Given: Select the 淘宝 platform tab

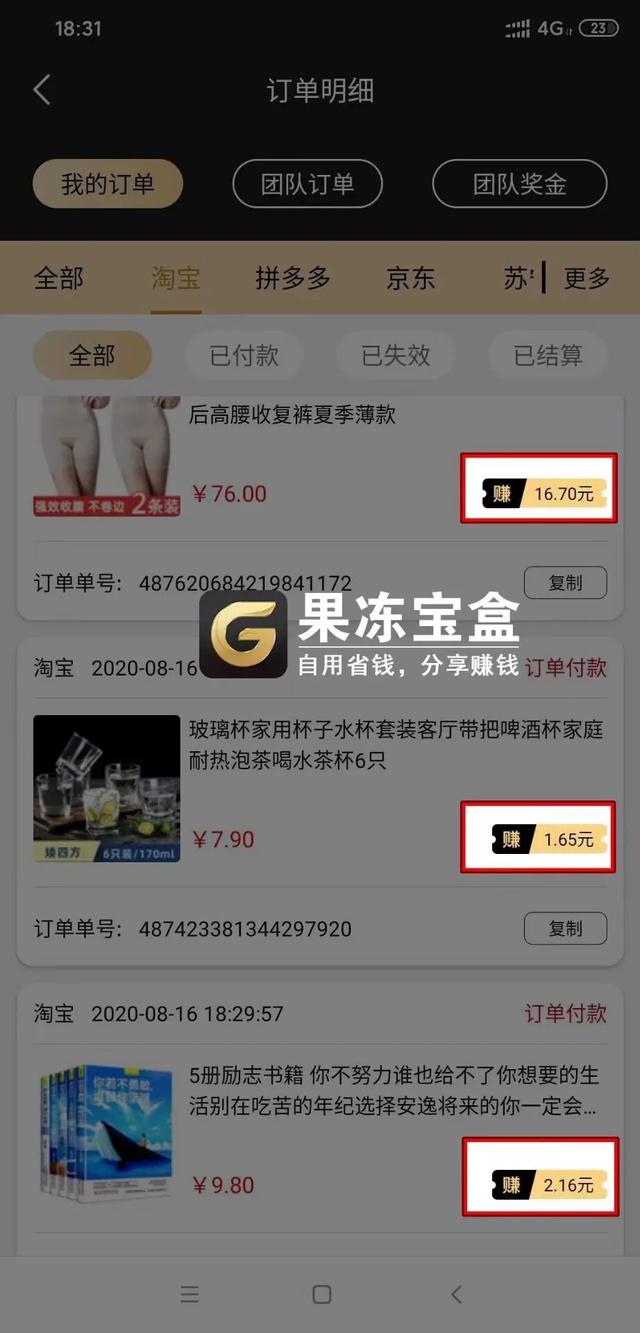Looking at the screenshot, I should (176, 278).
